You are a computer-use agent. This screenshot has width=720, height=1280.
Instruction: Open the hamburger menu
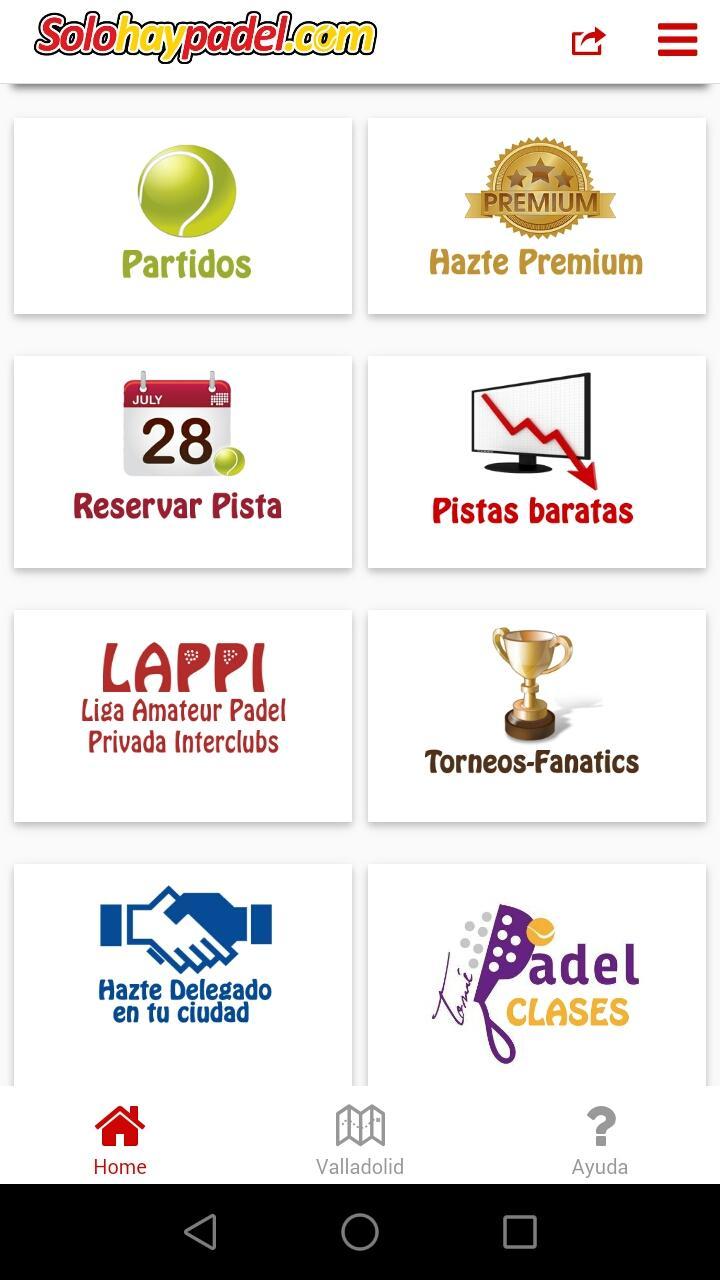coord(677,40)
